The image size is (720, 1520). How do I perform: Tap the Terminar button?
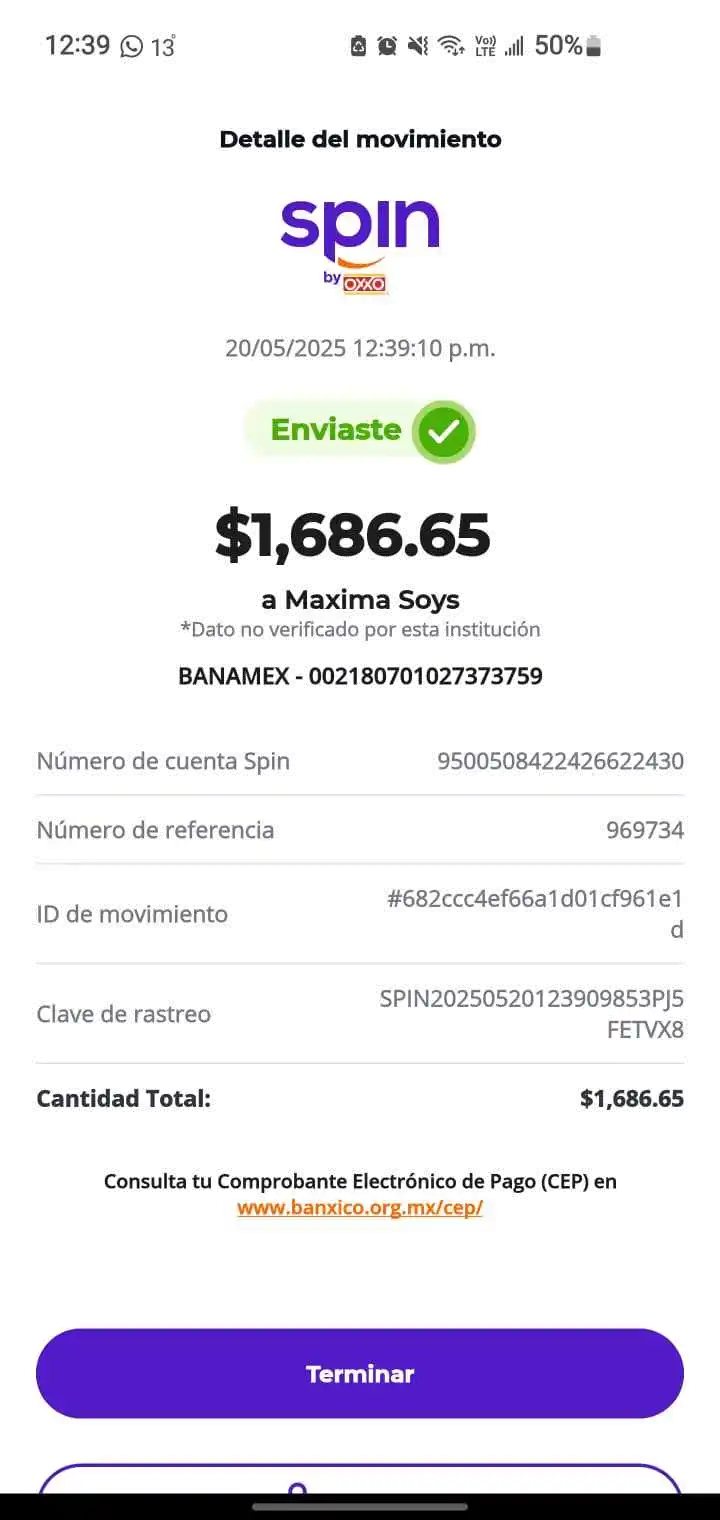360,1373
